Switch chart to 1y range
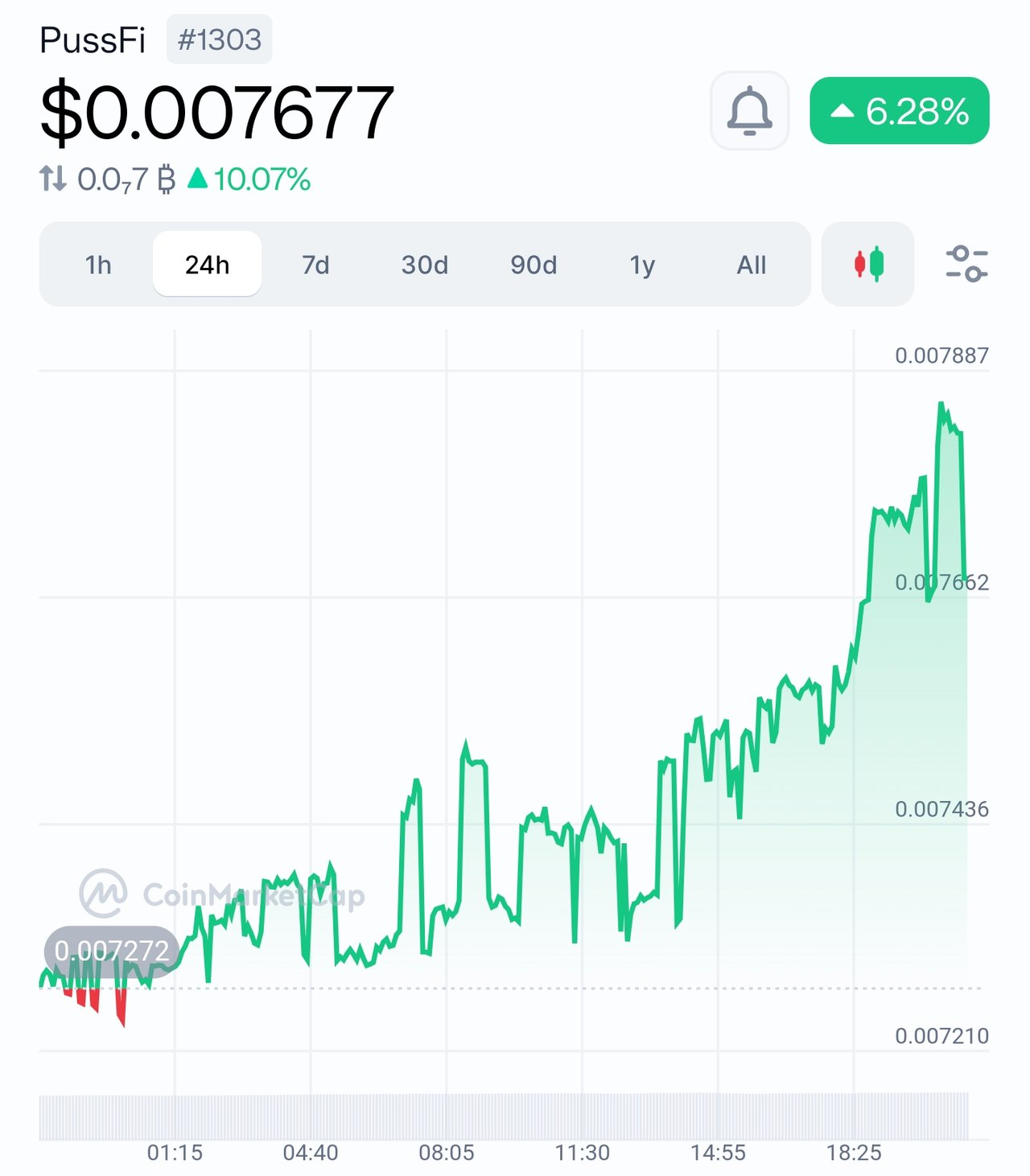Viewport: 1030px width, 1176px height. [642, 265]
